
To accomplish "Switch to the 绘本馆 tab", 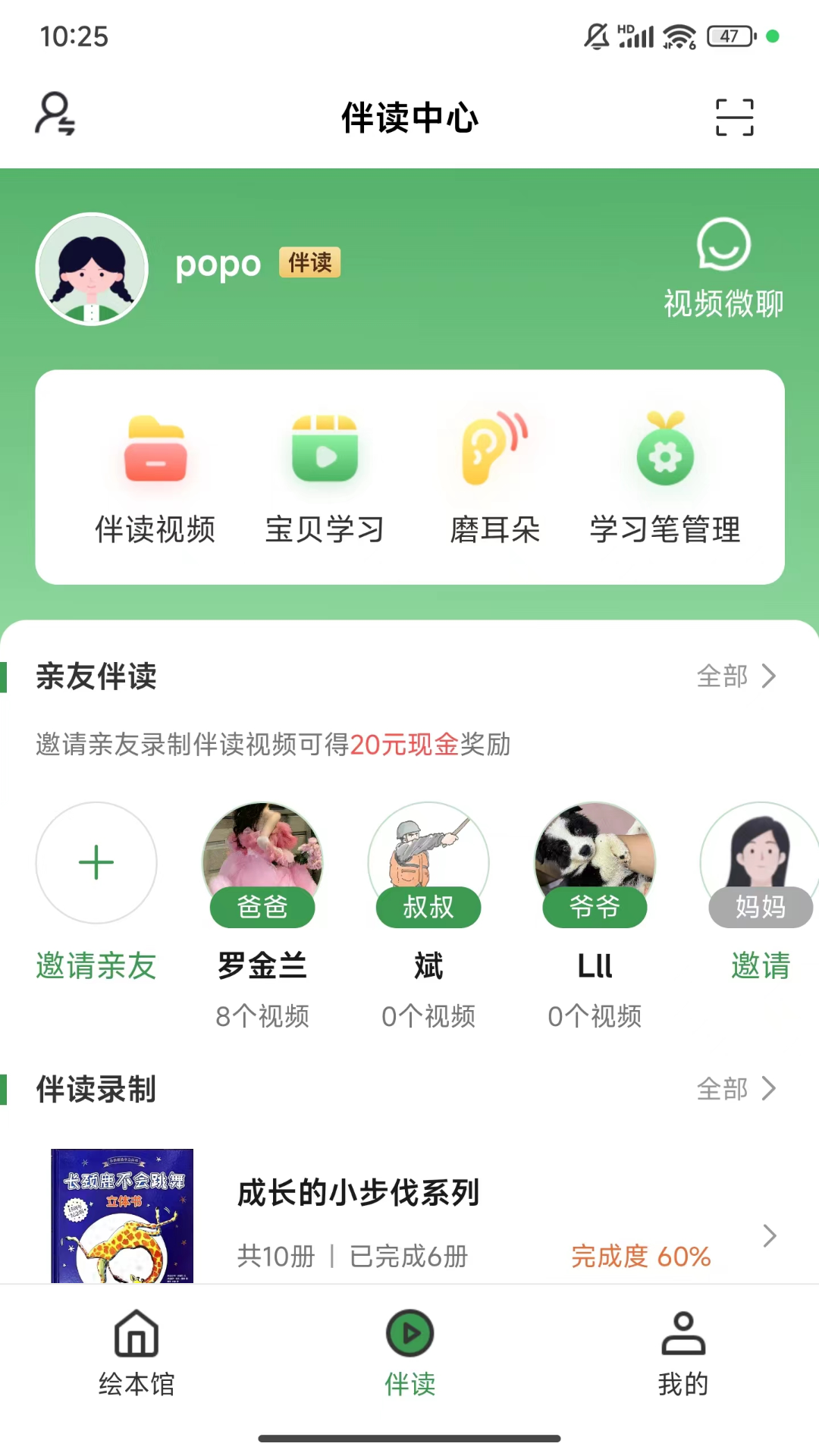I will [x=136, y=1353].
